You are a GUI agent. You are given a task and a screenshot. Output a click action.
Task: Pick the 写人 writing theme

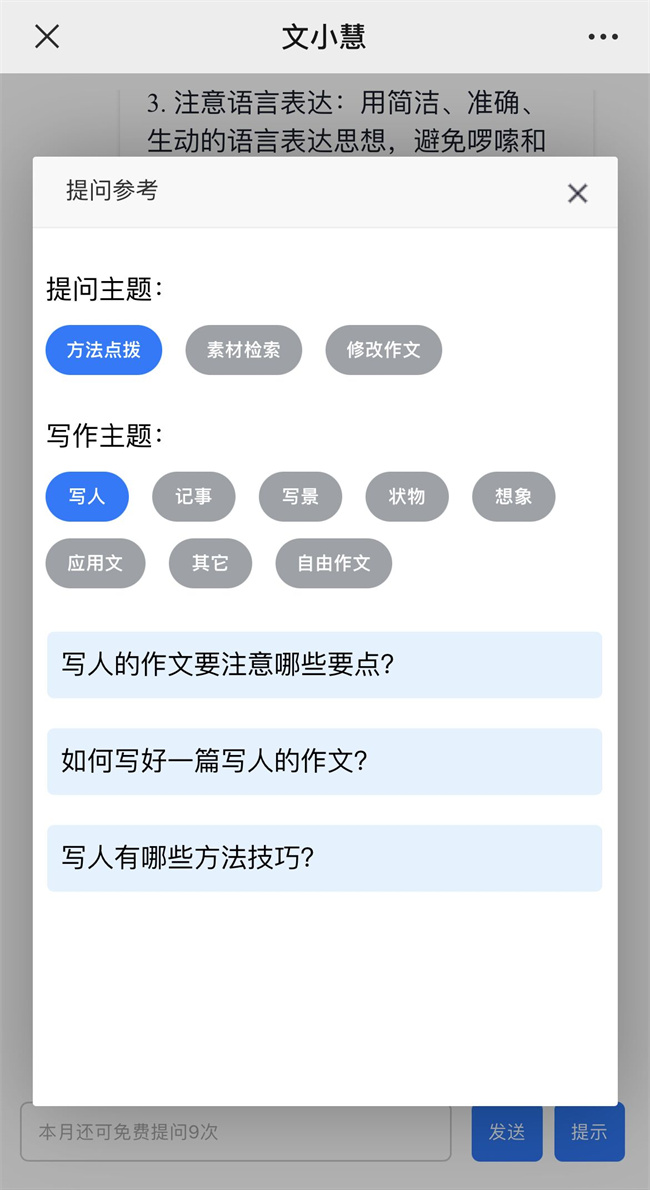(x=87, y=496)
